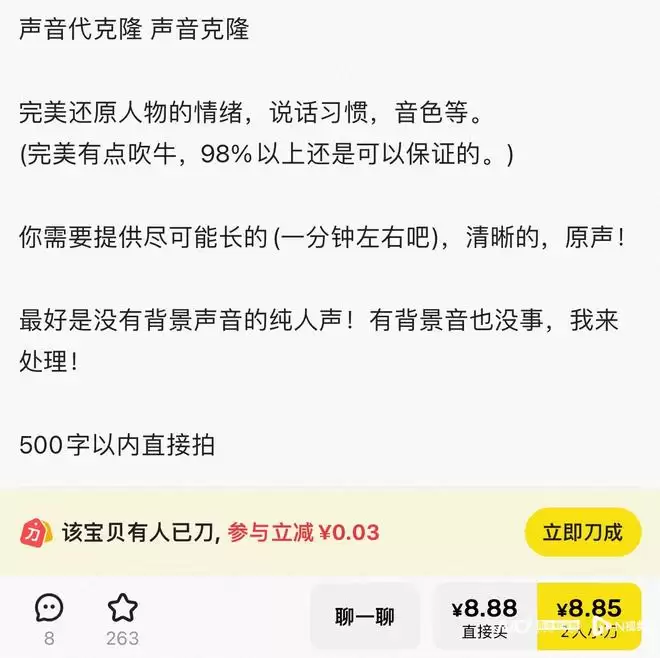Buy directly at ¥8.88
The height and width of the screenshot is (658, 660).
[484, 617]
